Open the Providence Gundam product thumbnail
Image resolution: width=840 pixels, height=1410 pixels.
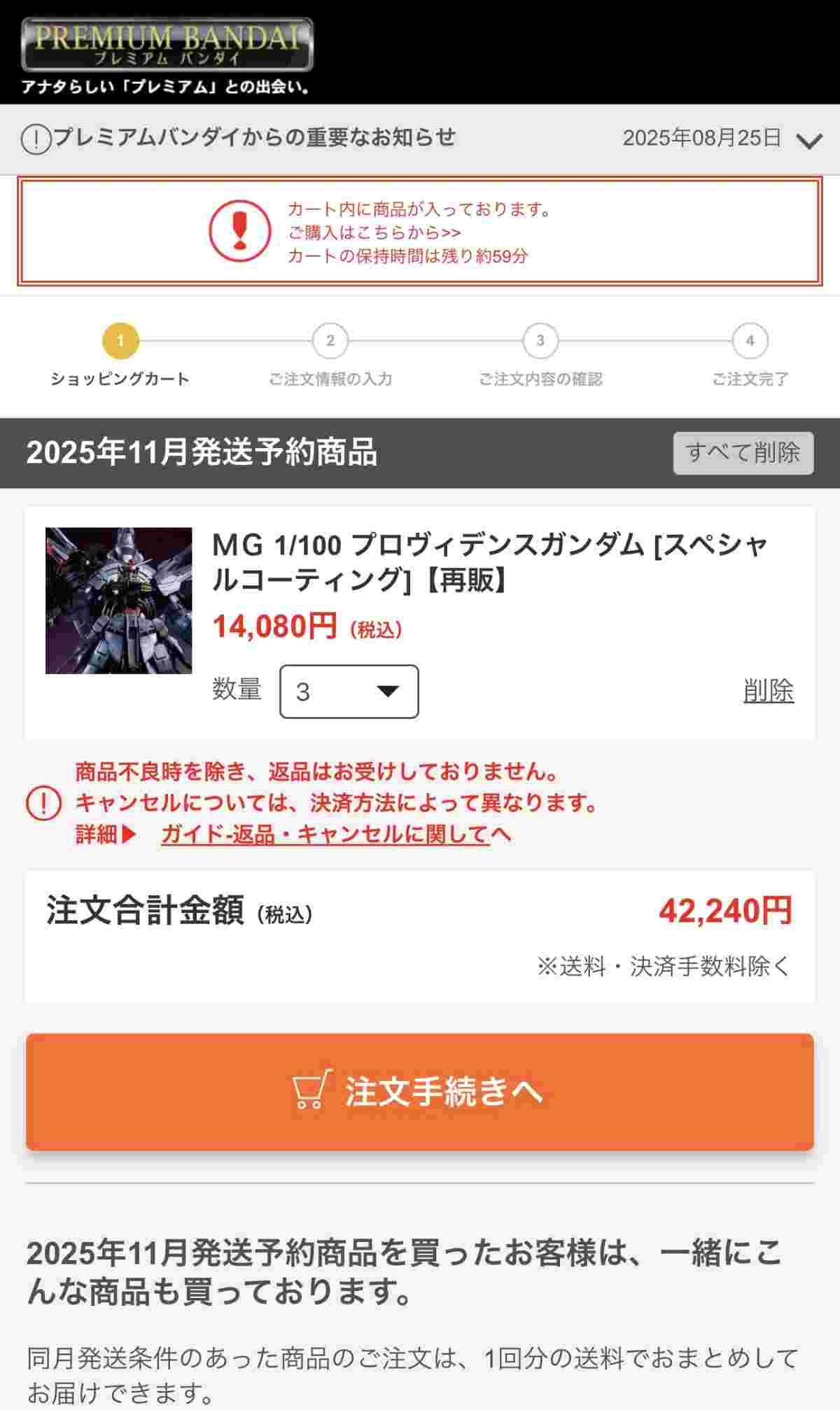point(118,601)
